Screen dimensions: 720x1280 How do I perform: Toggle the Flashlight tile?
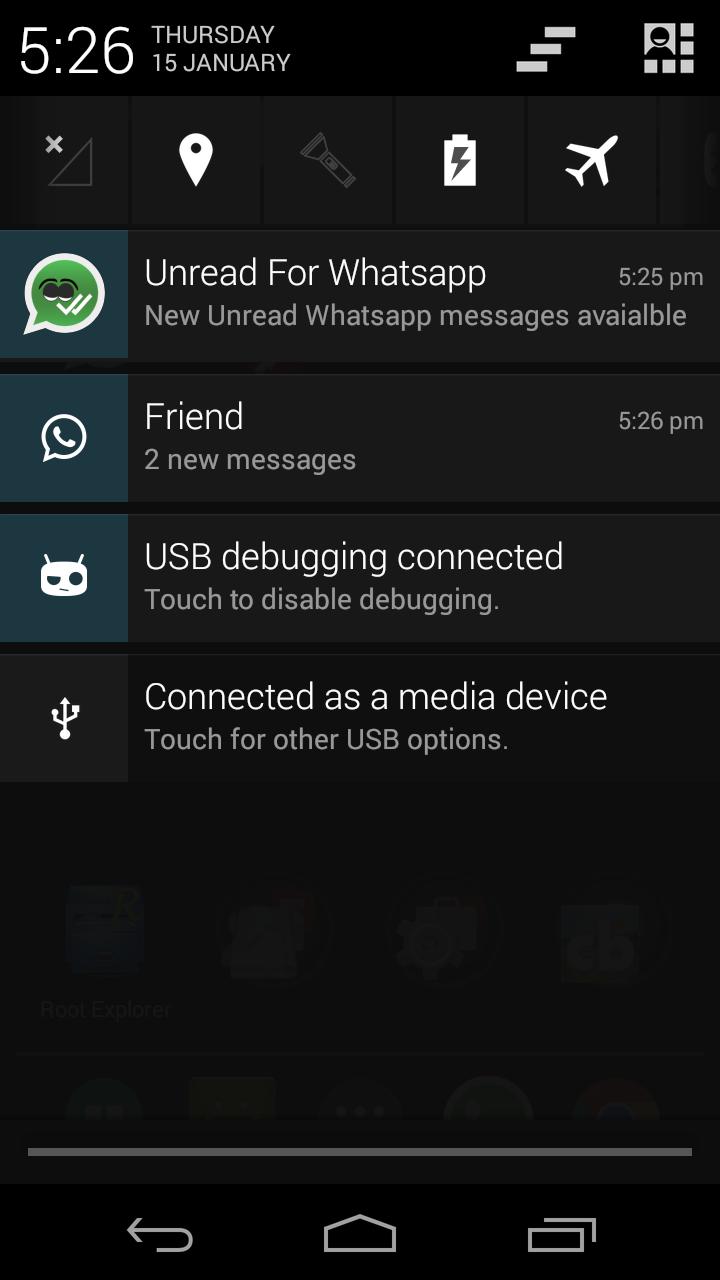(328, 161)
